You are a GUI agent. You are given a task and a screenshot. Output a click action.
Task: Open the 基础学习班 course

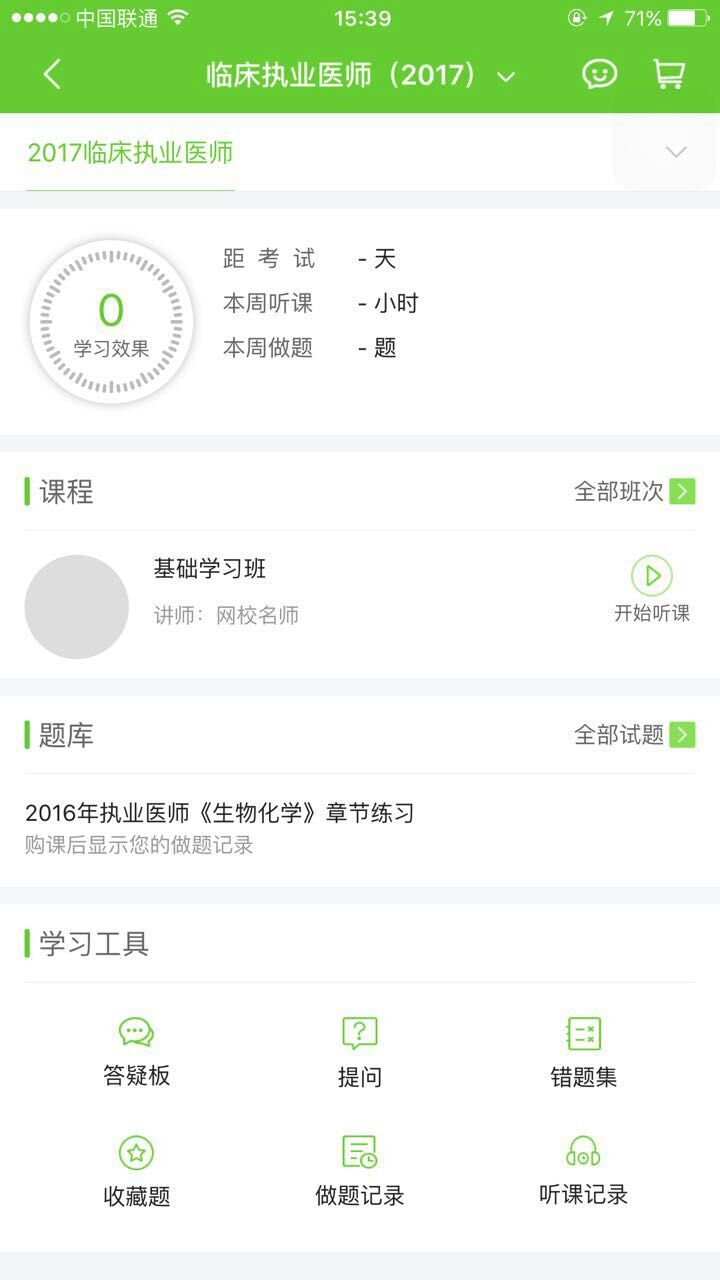coord(210,570)
